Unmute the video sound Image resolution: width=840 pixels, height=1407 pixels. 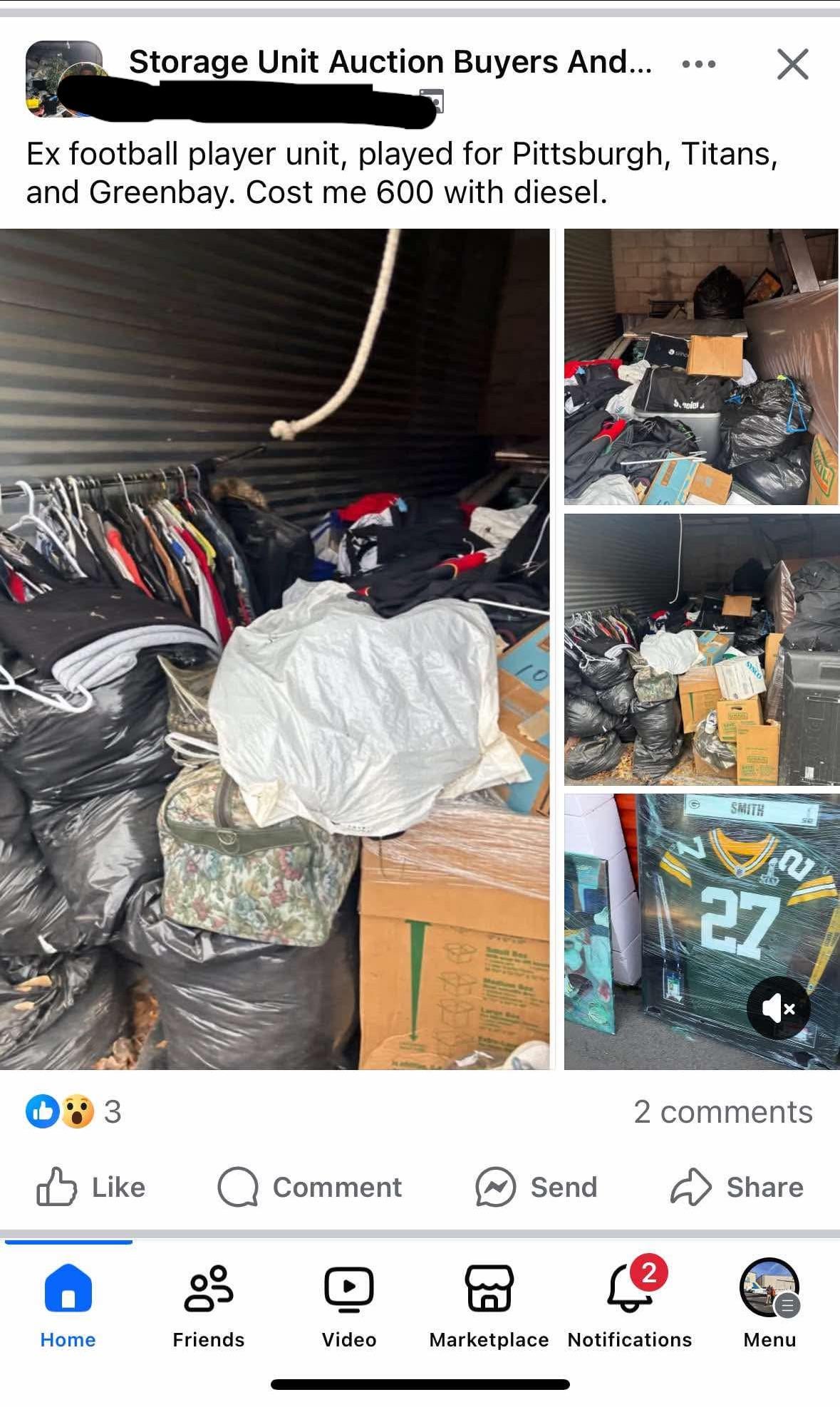tap(778, 1008)
